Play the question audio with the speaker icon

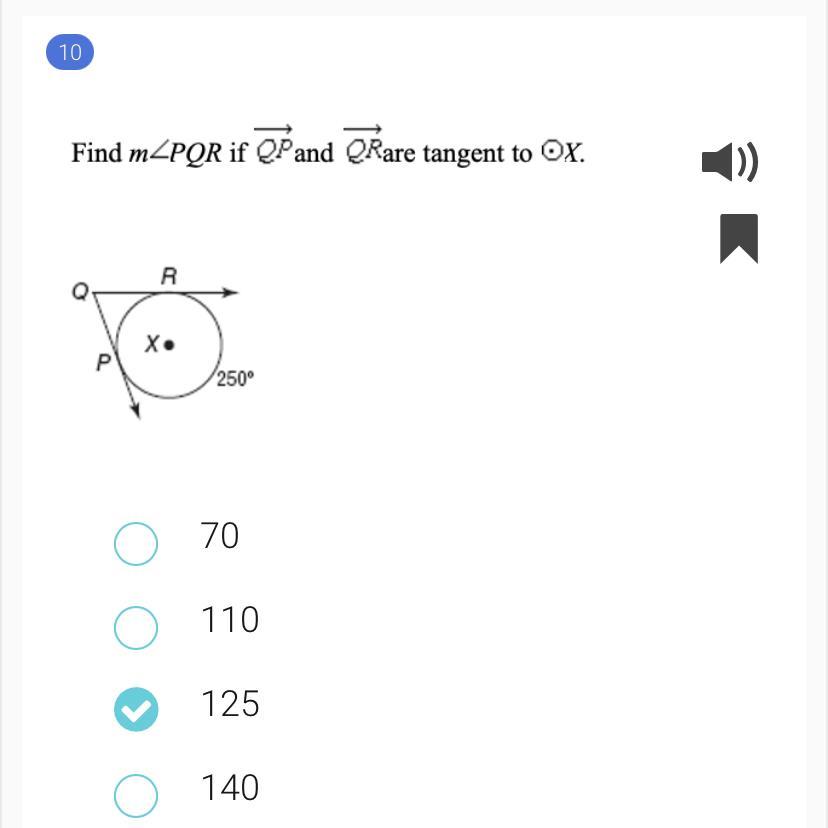click(x=730, y=162)
